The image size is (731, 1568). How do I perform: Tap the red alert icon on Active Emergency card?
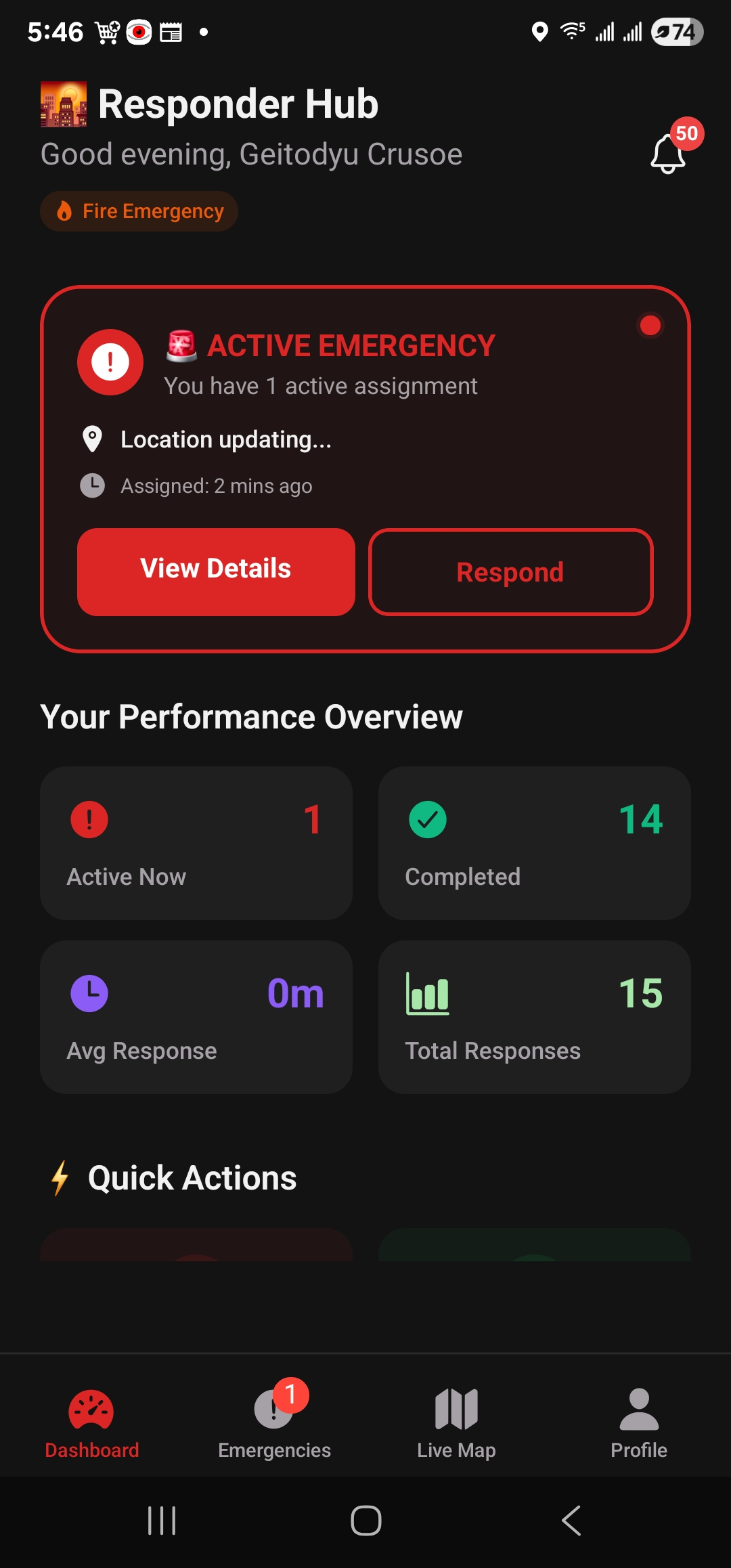coord(109,362)
